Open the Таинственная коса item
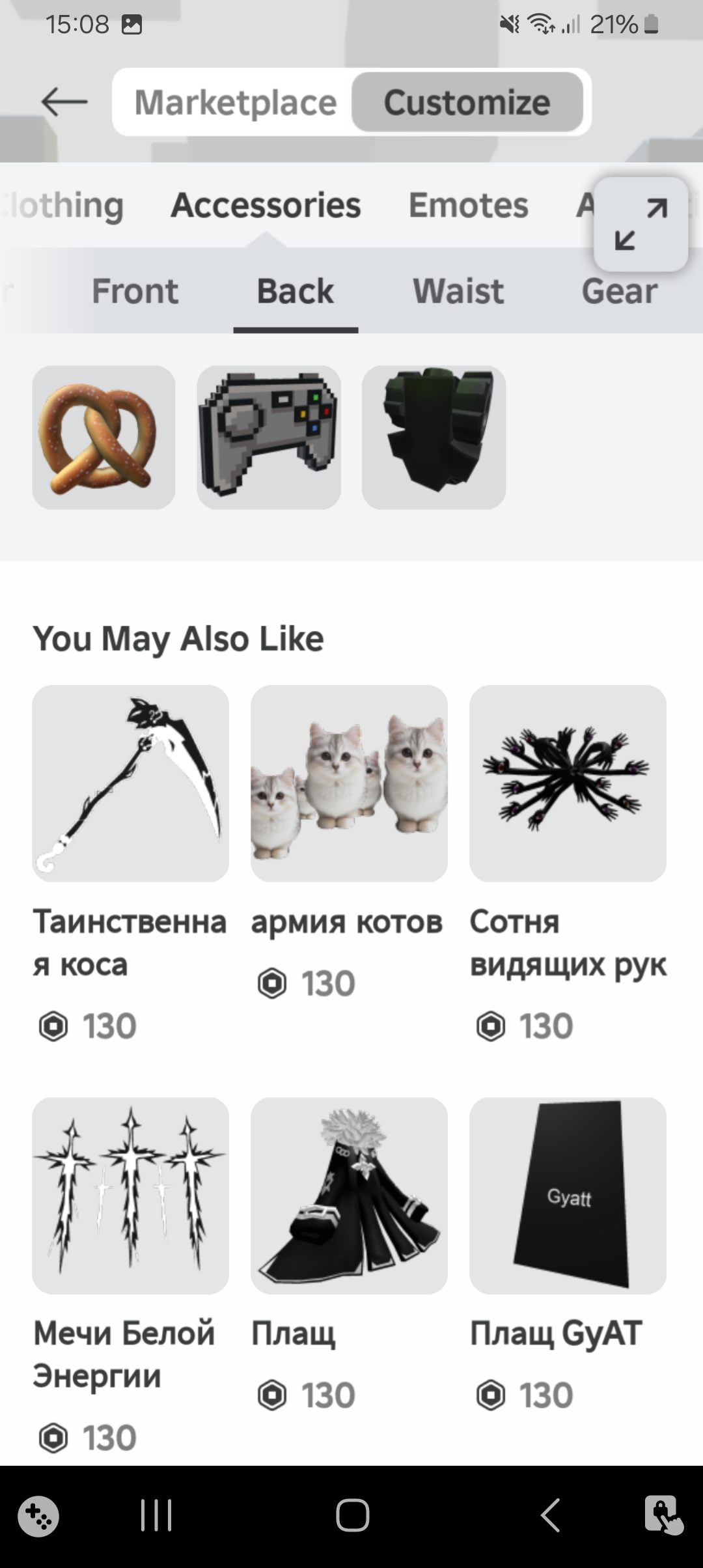 click(x=130, y=783)
